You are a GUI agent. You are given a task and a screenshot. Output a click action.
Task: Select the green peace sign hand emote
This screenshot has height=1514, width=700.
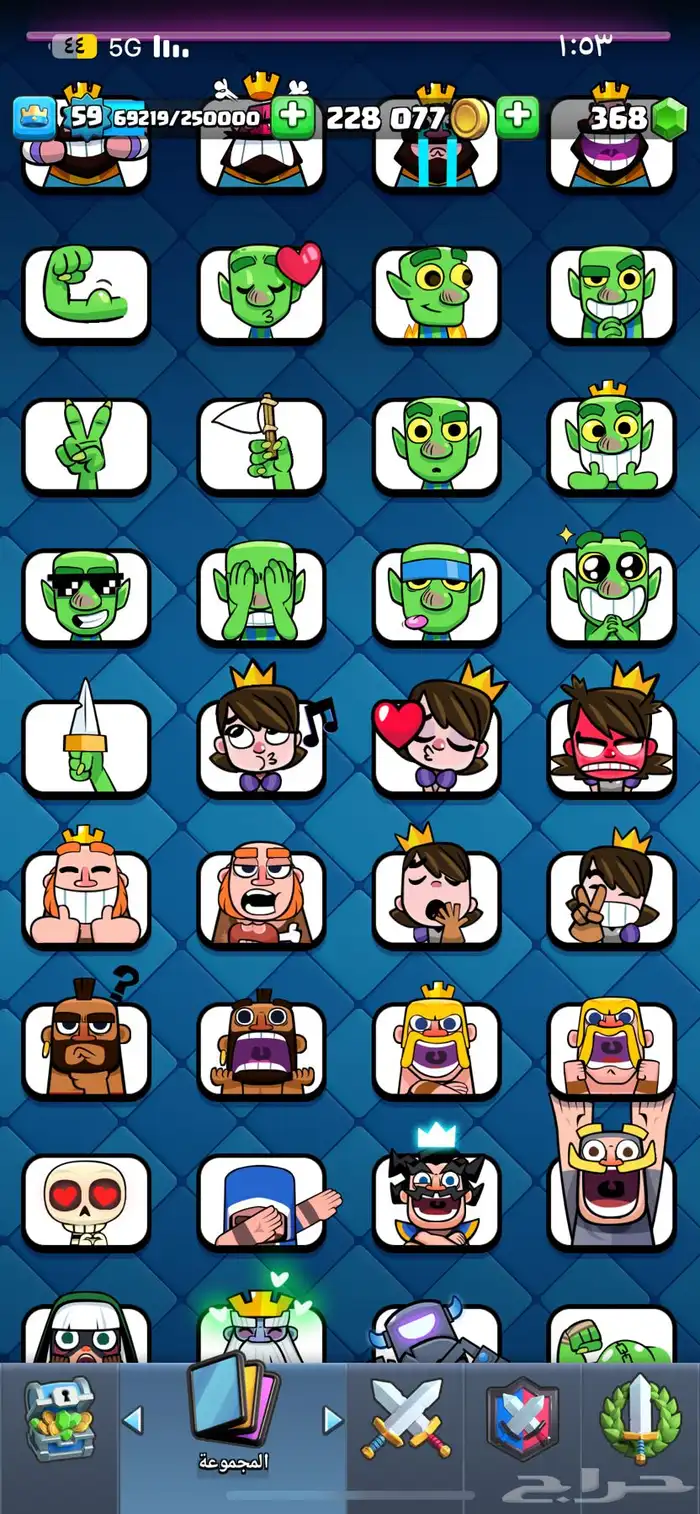click(86, 445)
